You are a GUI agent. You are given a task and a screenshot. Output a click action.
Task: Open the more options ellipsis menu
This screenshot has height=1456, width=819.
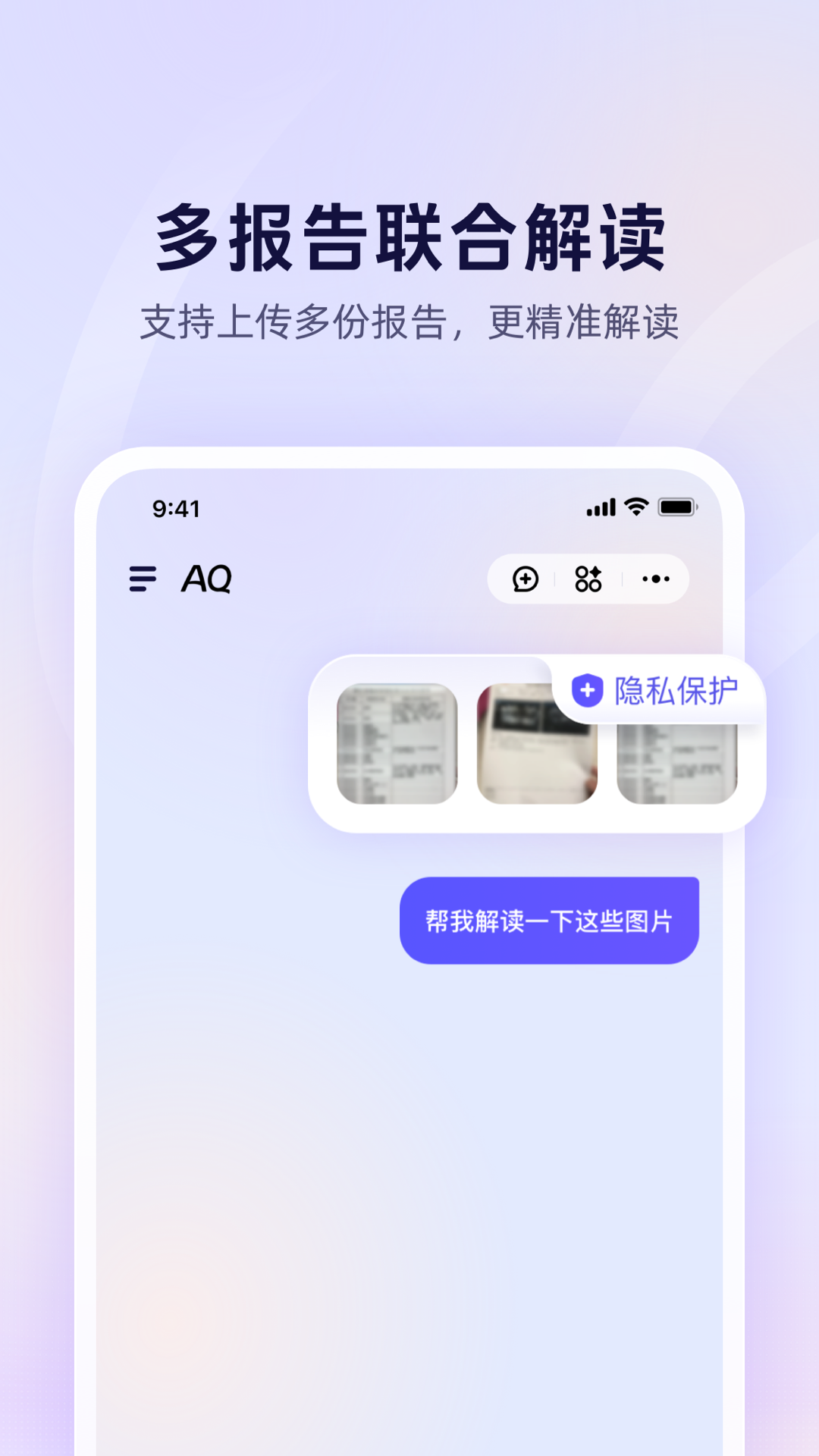coord(655,579)
